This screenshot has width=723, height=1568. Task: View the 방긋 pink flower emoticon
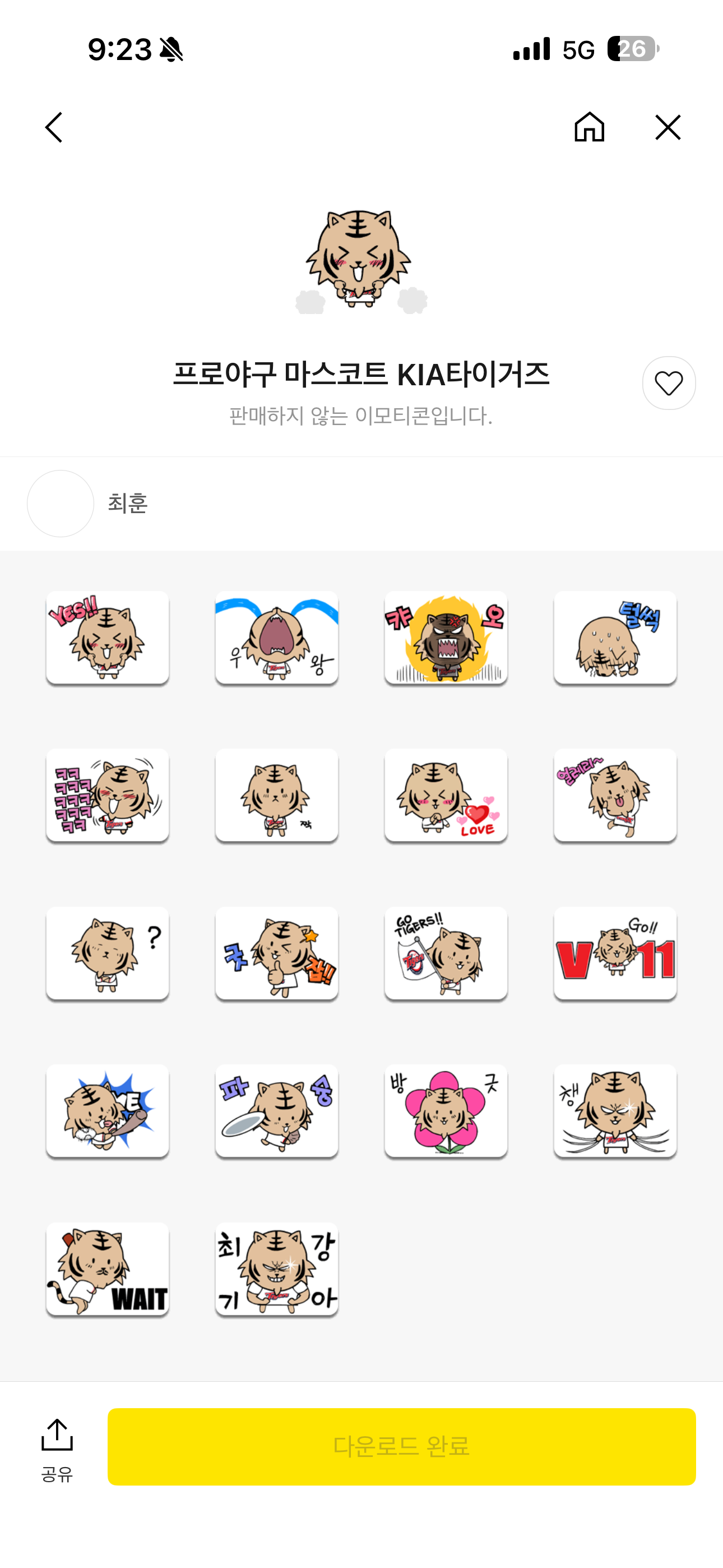pyautogui.click(x=446, y=1111)
